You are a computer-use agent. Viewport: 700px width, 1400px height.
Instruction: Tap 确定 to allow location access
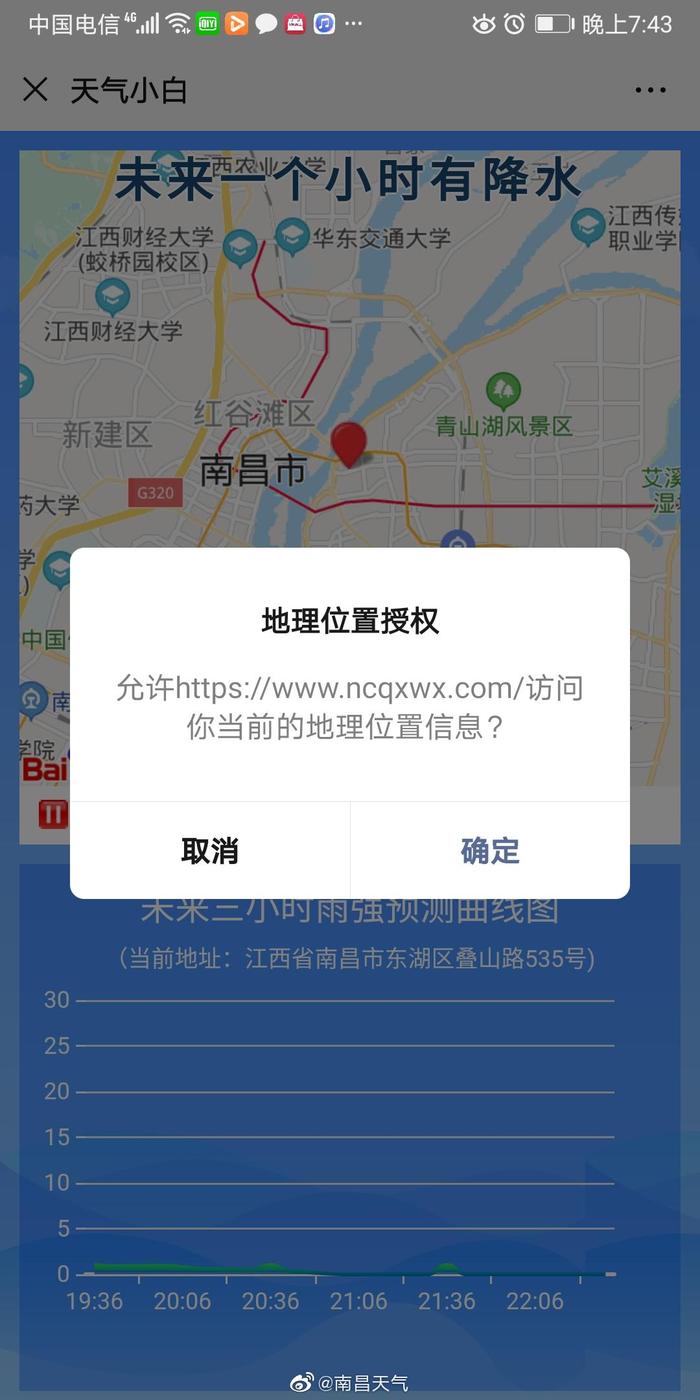pos(490,850)
